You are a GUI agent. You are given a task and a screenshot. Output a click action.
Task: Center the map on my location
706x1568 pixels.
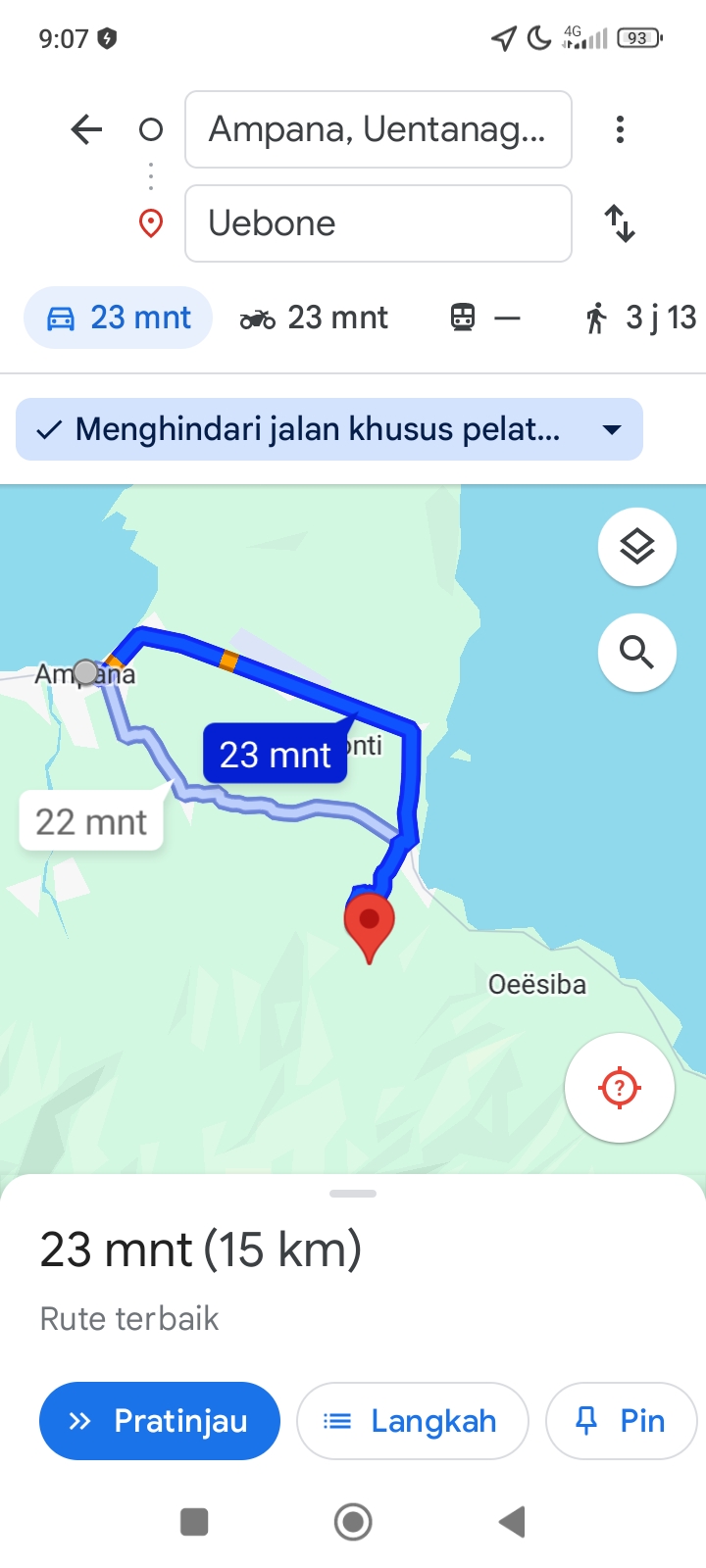620,1088
